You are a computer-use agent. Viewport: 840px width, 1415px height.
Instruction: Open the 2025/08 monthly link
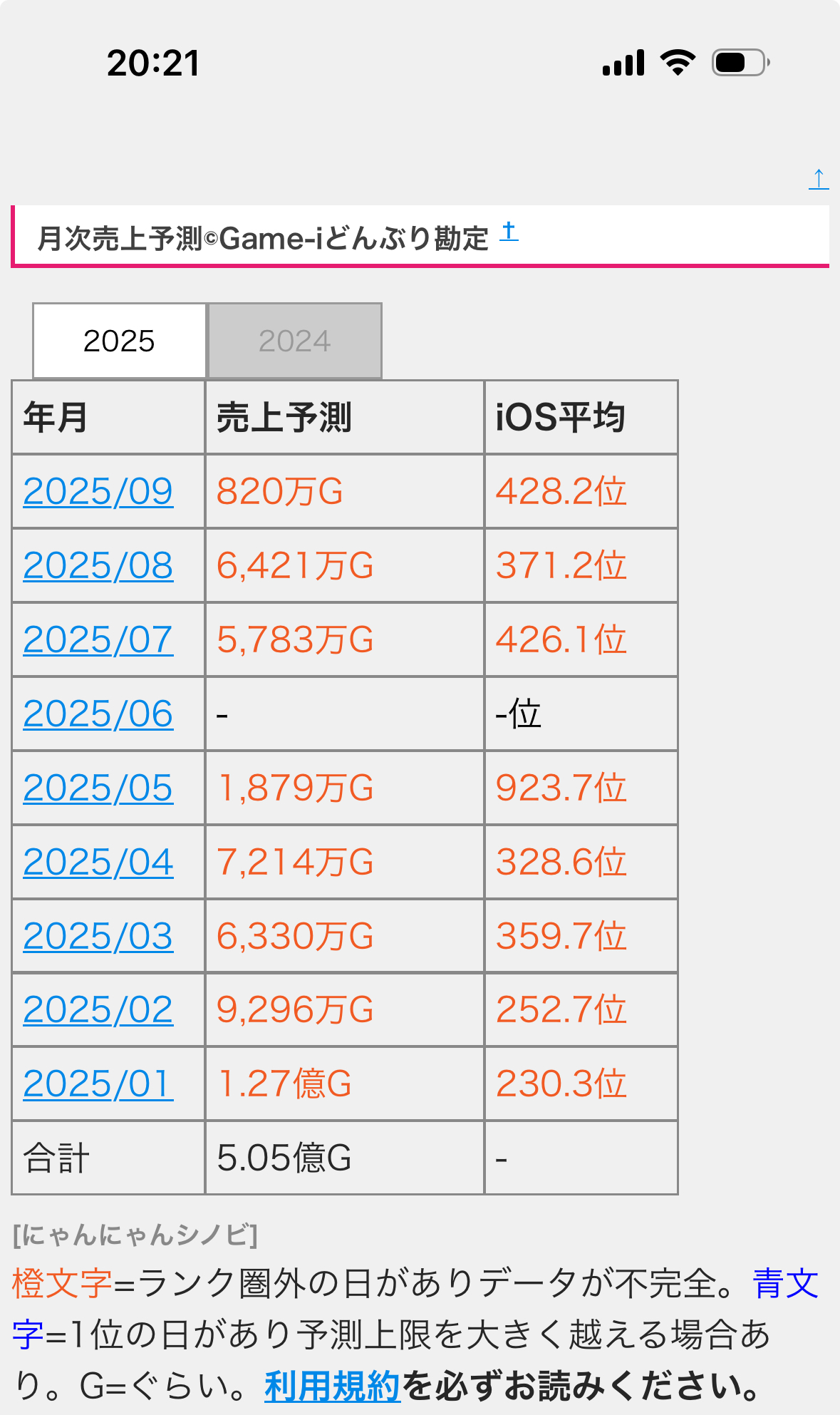(98, 565)
